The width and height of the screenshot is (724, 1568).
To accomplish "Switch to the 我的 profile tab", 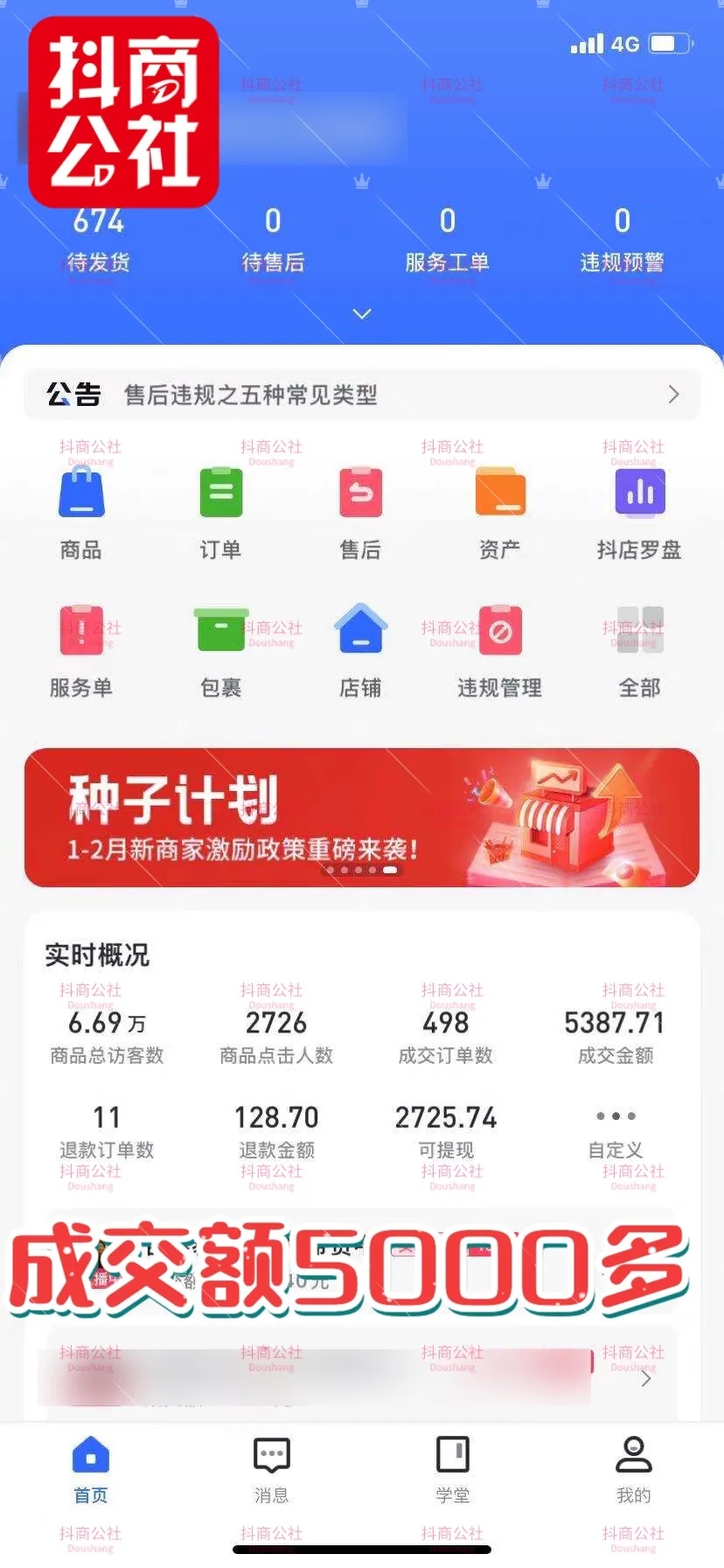I will 633,1470.
